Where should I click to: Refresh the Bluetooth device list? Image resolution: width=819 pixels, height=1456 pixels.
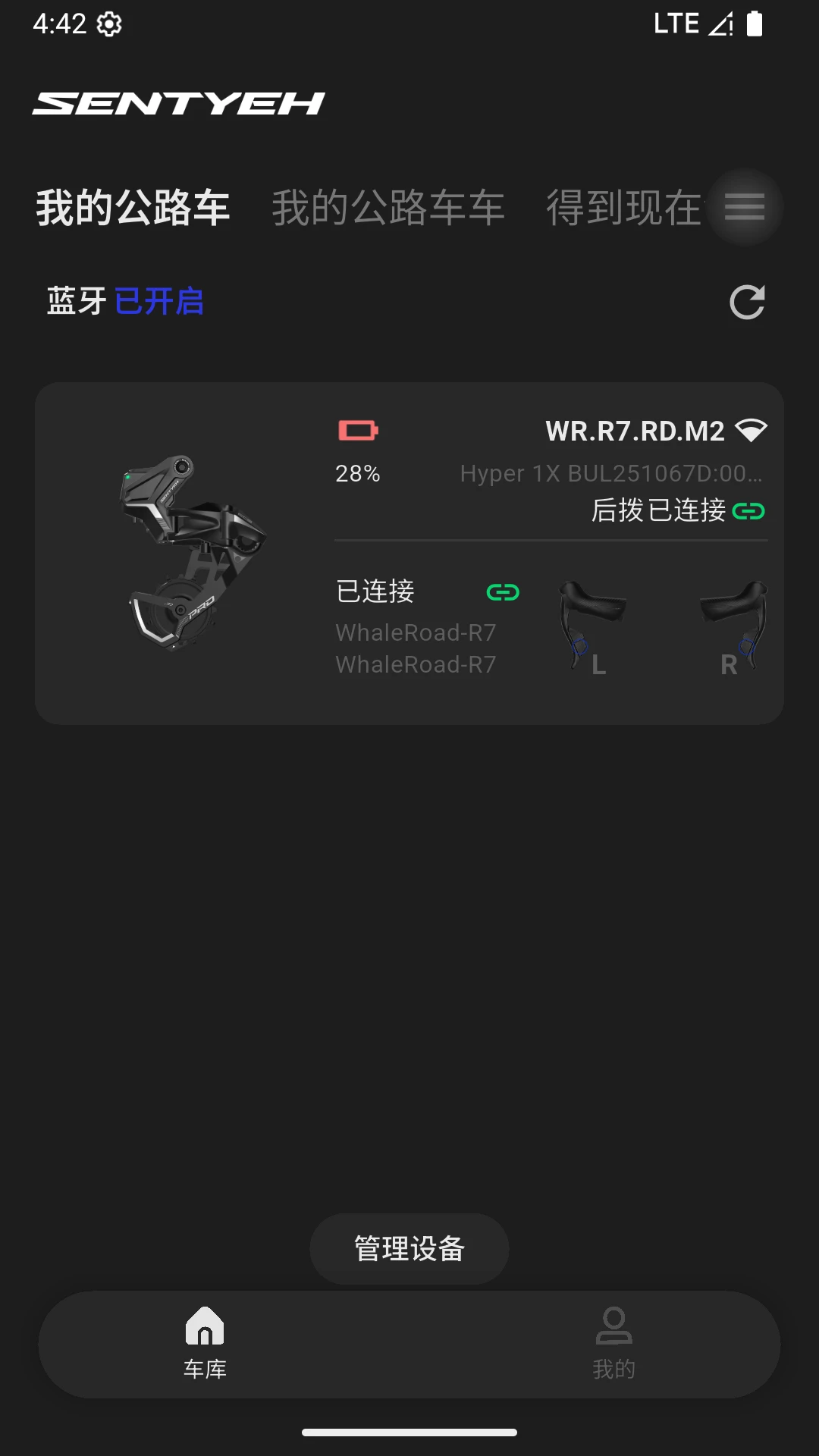click(747, 302)
